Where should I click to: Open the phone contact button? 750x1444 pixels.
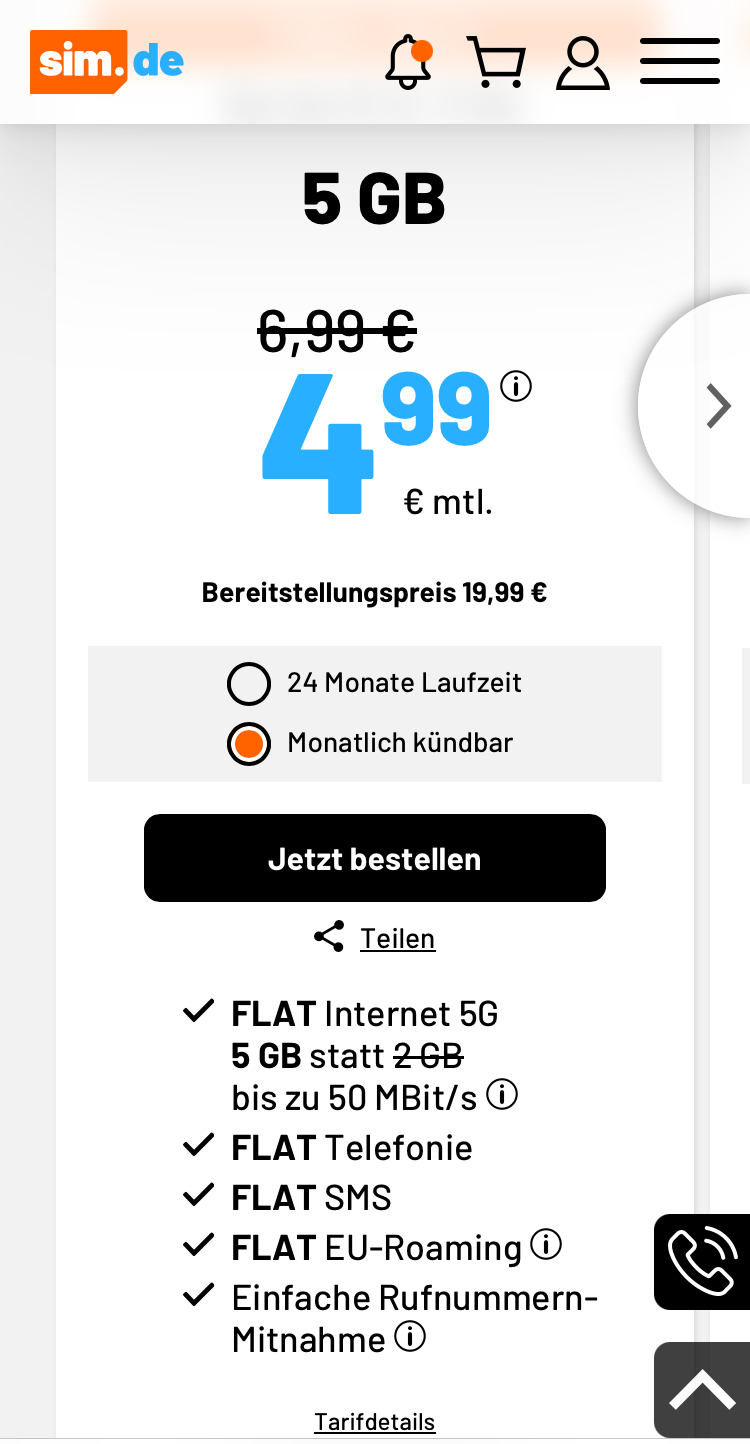702,1262
